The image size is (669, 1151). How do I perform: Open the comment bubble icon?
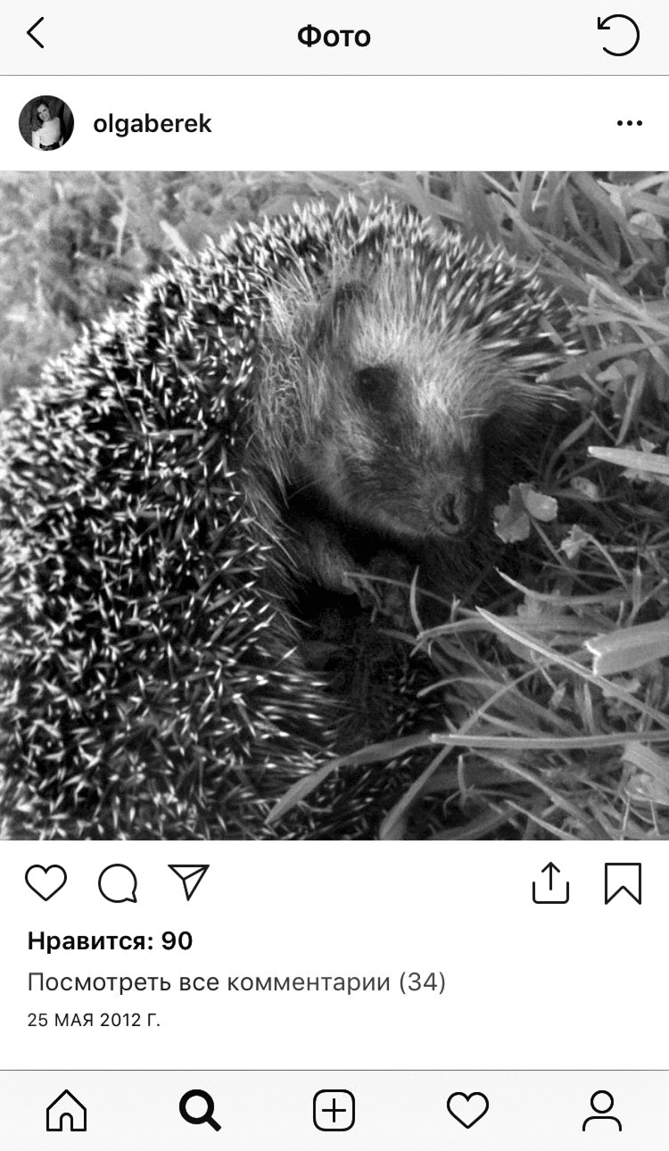pyautogui.click(x=118, y=883)
